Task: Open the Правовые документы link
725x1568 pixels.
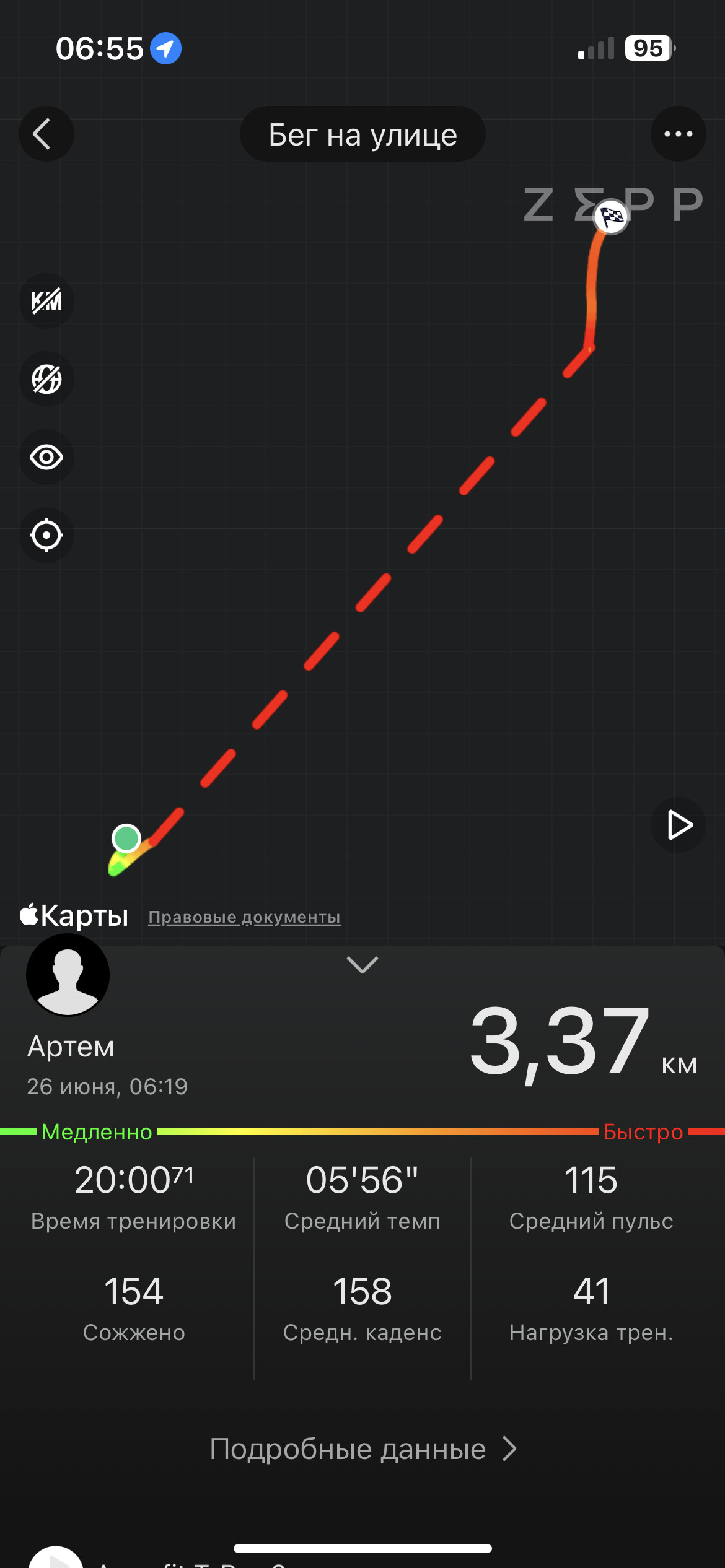Action: pyautogui.click(x=244, y=917)
